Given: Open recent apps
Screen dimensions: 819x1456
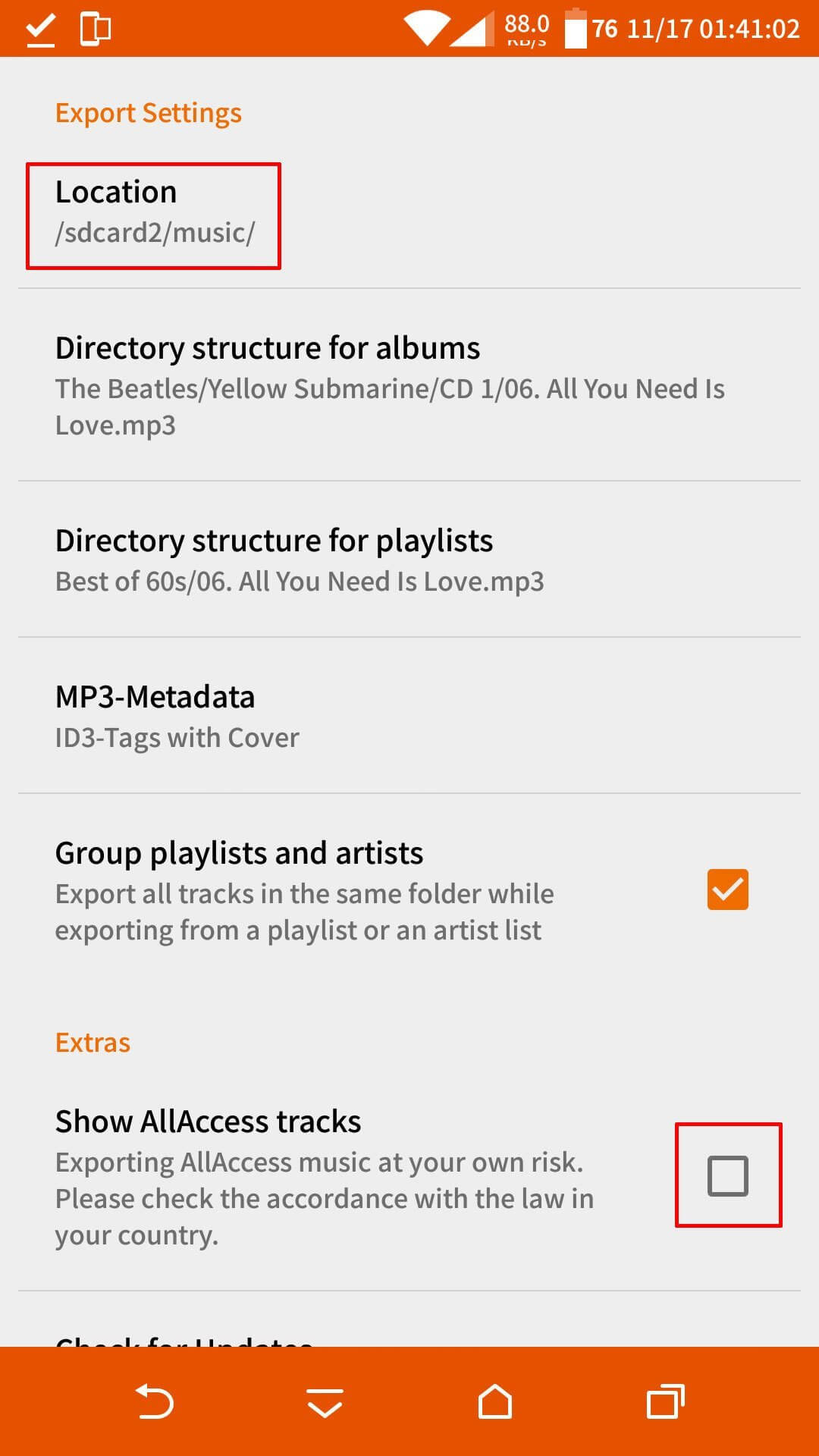Looking at the screenshot, I should pyautogui.click(x=665, y=1401).
